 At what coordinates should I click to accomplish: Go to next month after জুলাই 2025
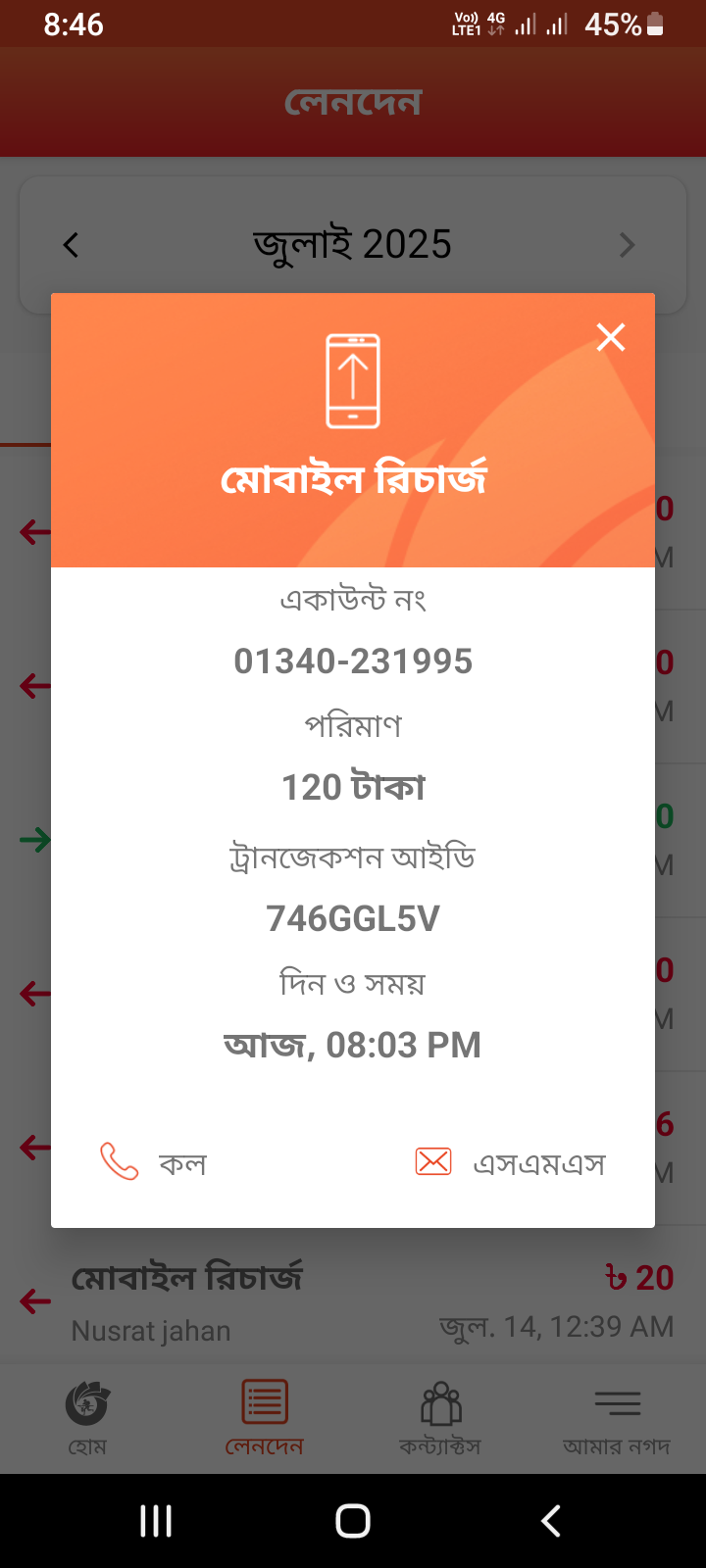(x=628, y=245)
